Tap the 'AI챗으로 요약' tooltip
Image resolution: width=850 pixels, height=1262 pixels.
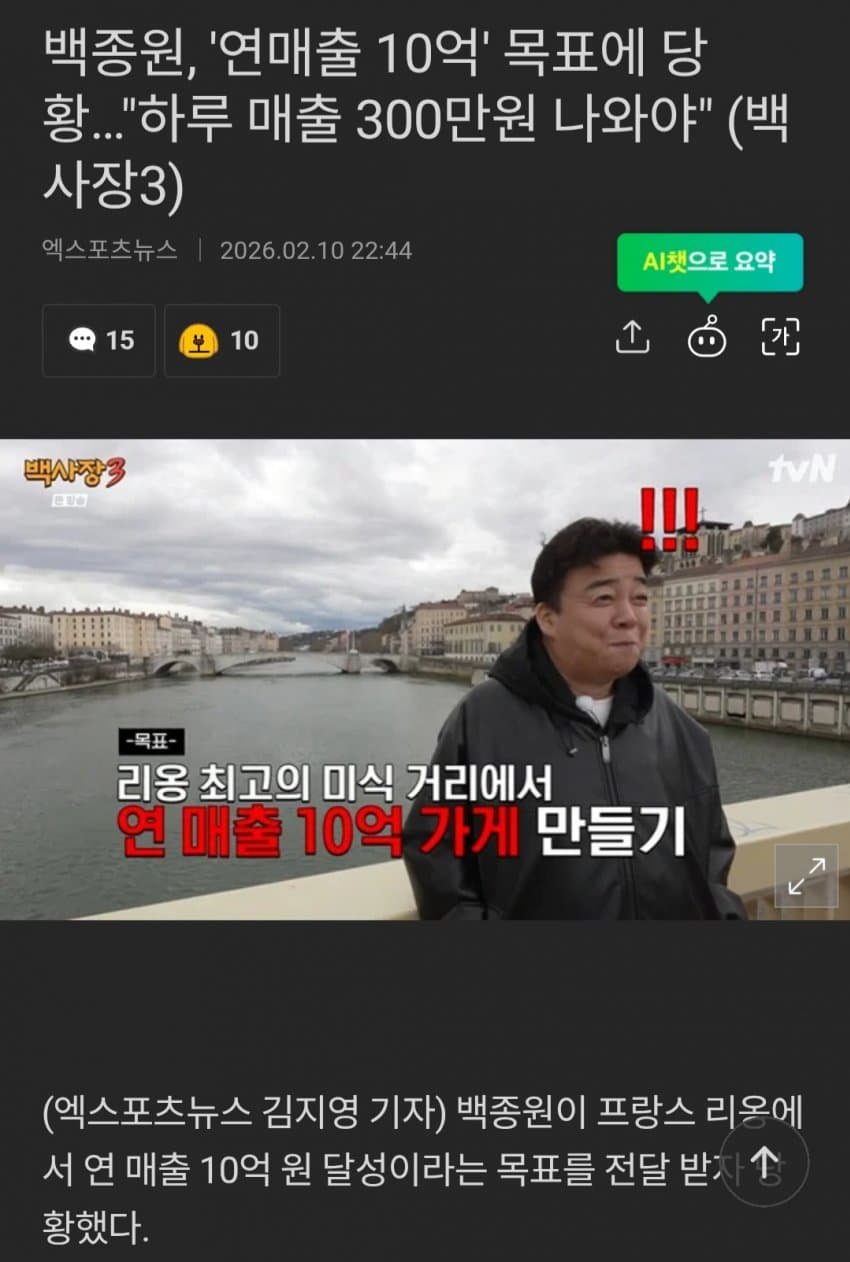click(x=709, y=262)
